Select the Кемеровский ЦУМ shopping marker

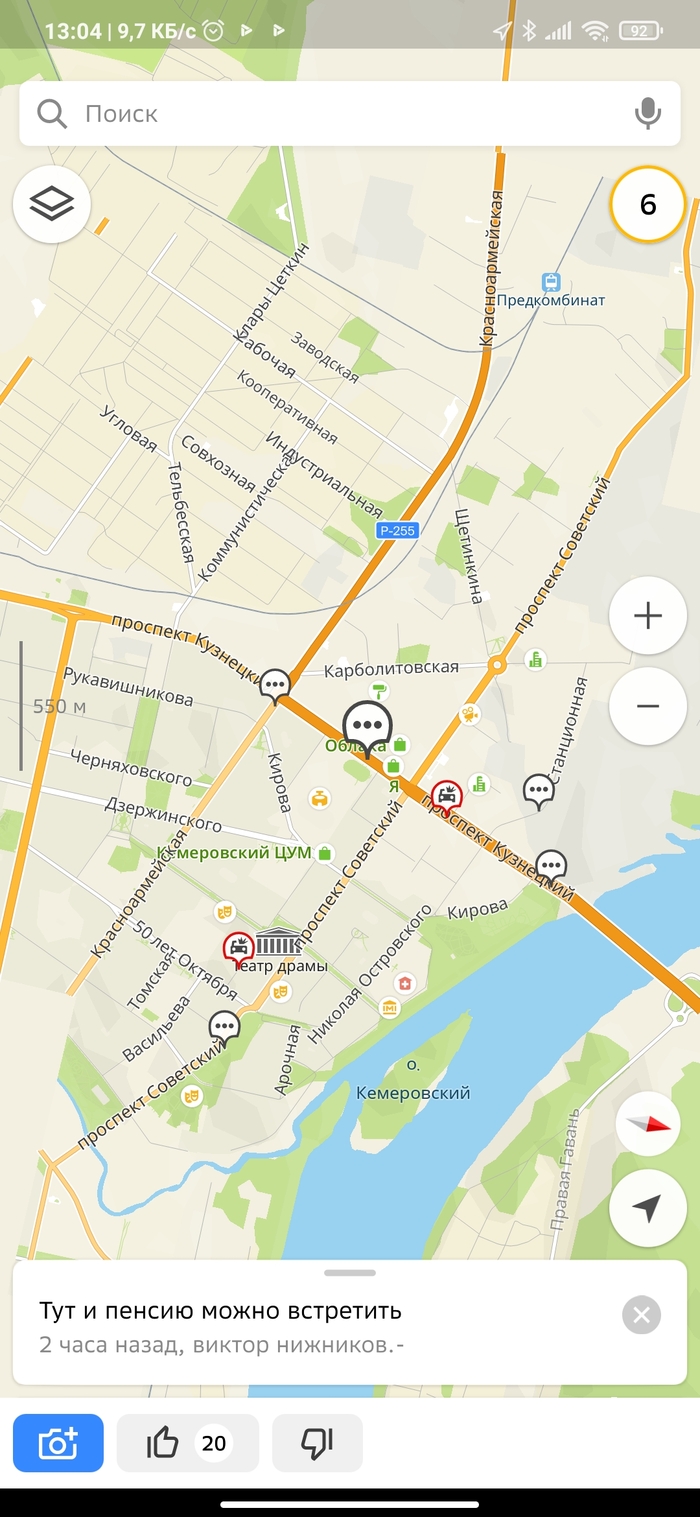[325, 854]
